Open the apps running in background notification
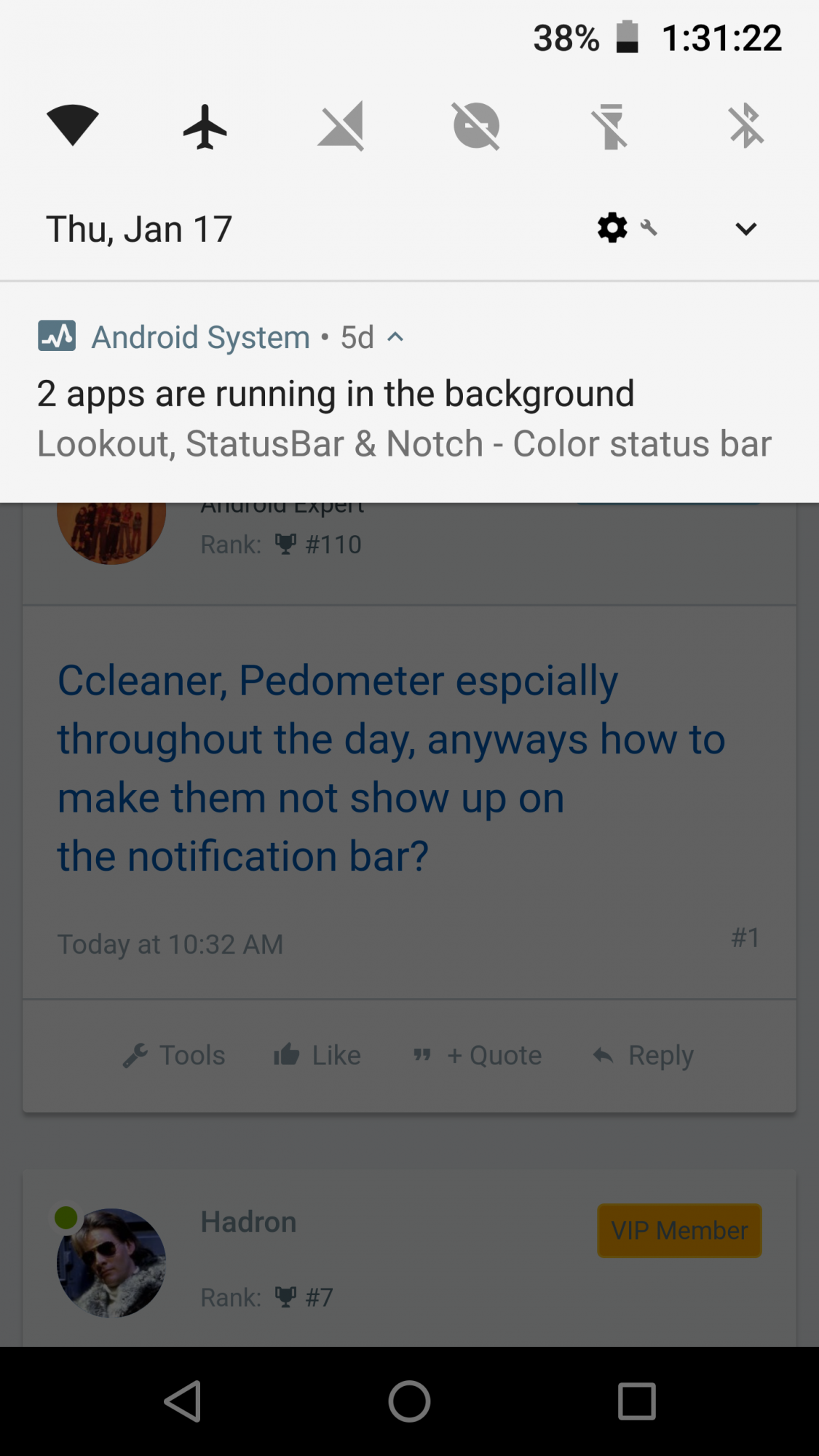Screen dimensions: 819x1456 pyautogui.click(x=335, y=419)
